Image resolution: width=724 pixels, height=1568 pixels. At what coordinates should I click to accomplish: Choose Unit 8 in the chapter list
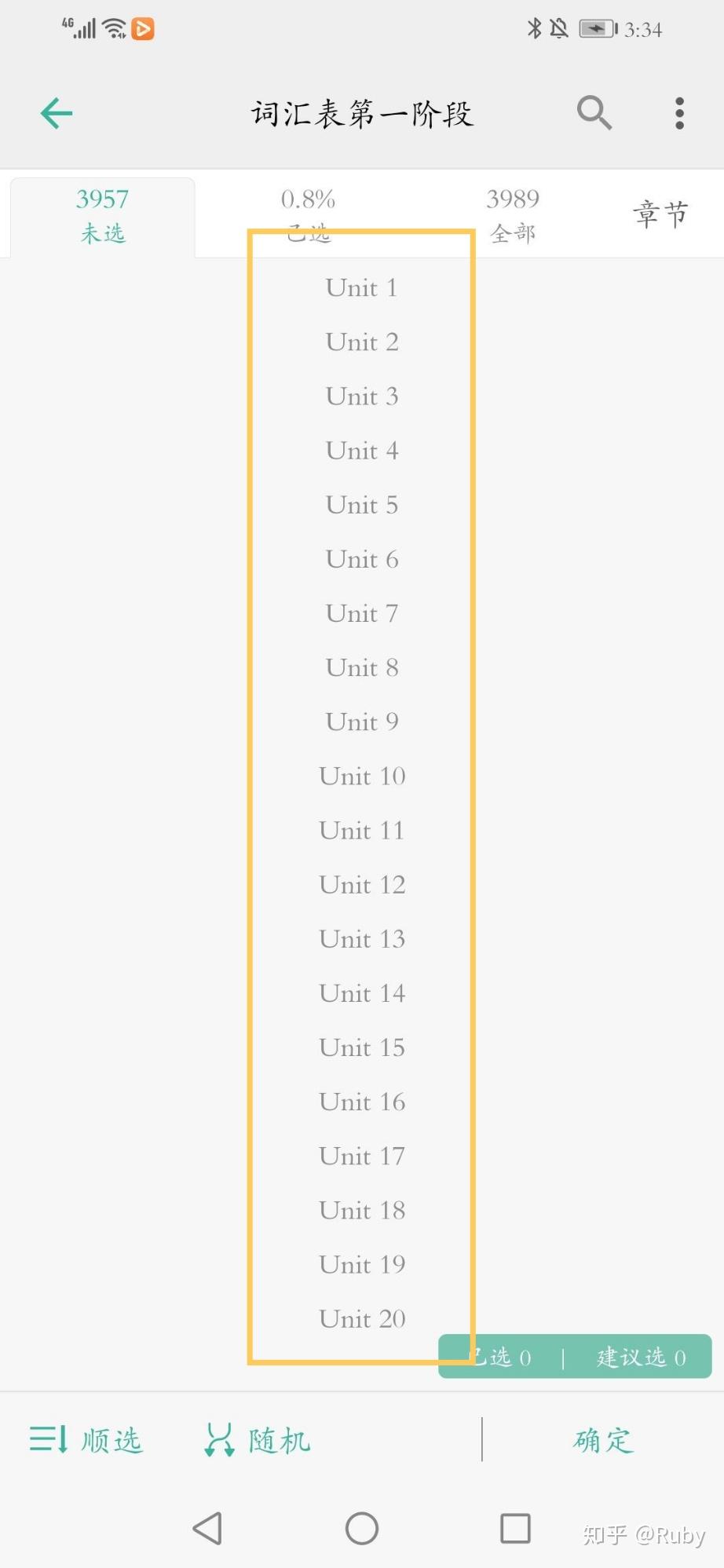pos(362,667)
